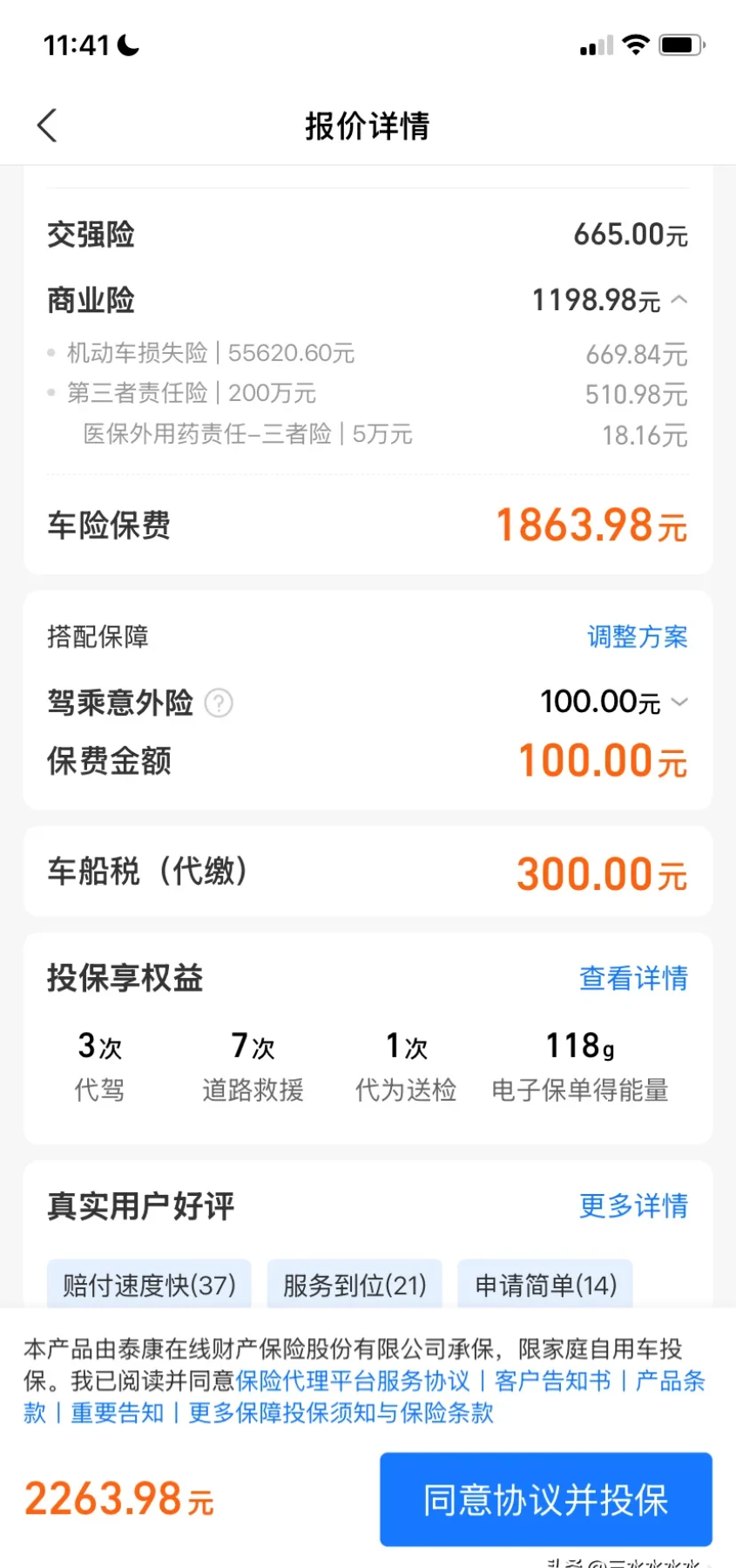Open the 驾乘意外险 price dropdown
736x1568 pixels.
click(x=680, y=703)
